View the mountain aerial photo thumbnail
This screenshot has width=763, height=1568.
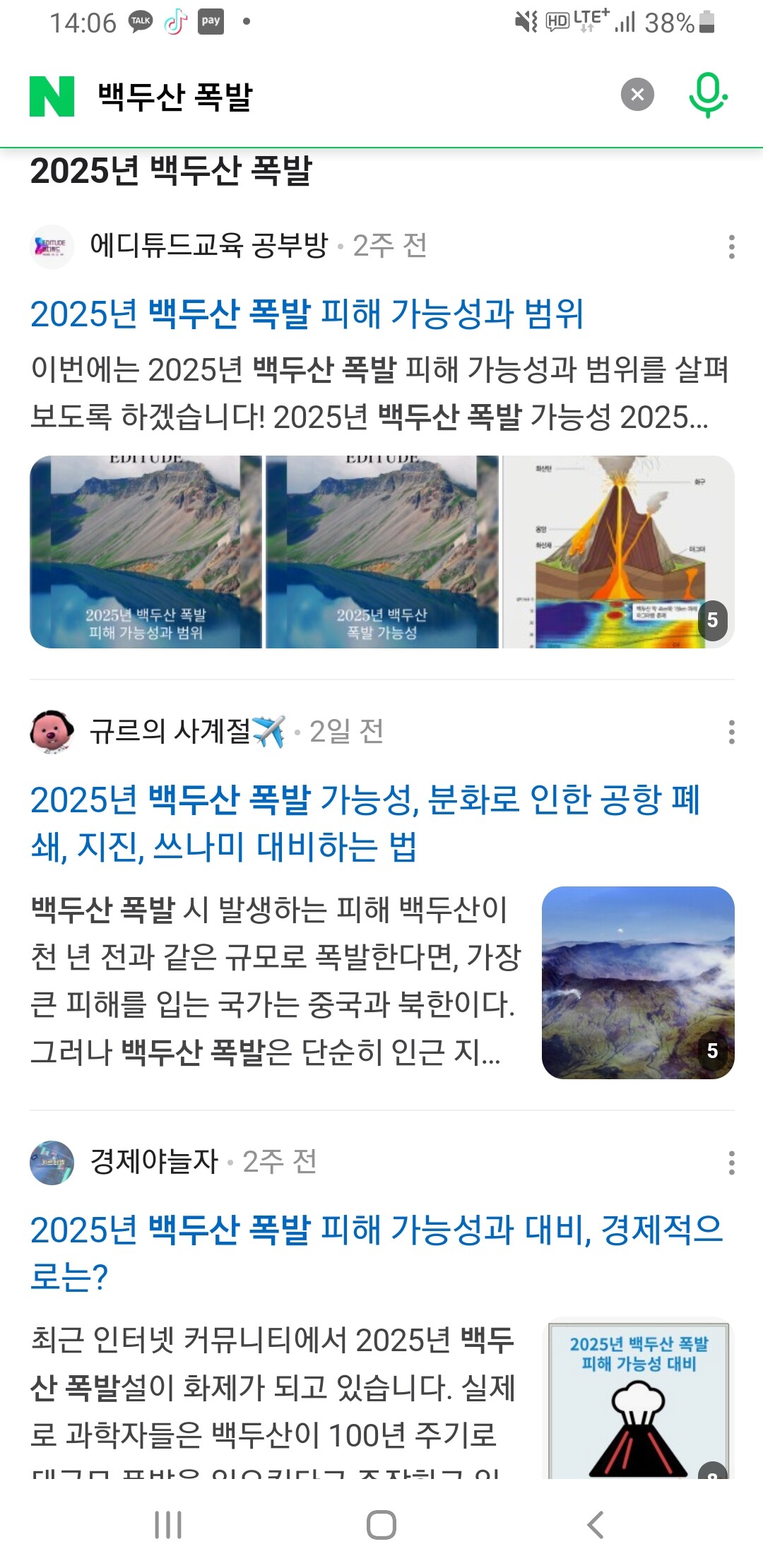pyautogui.click(x=638, y=982)
